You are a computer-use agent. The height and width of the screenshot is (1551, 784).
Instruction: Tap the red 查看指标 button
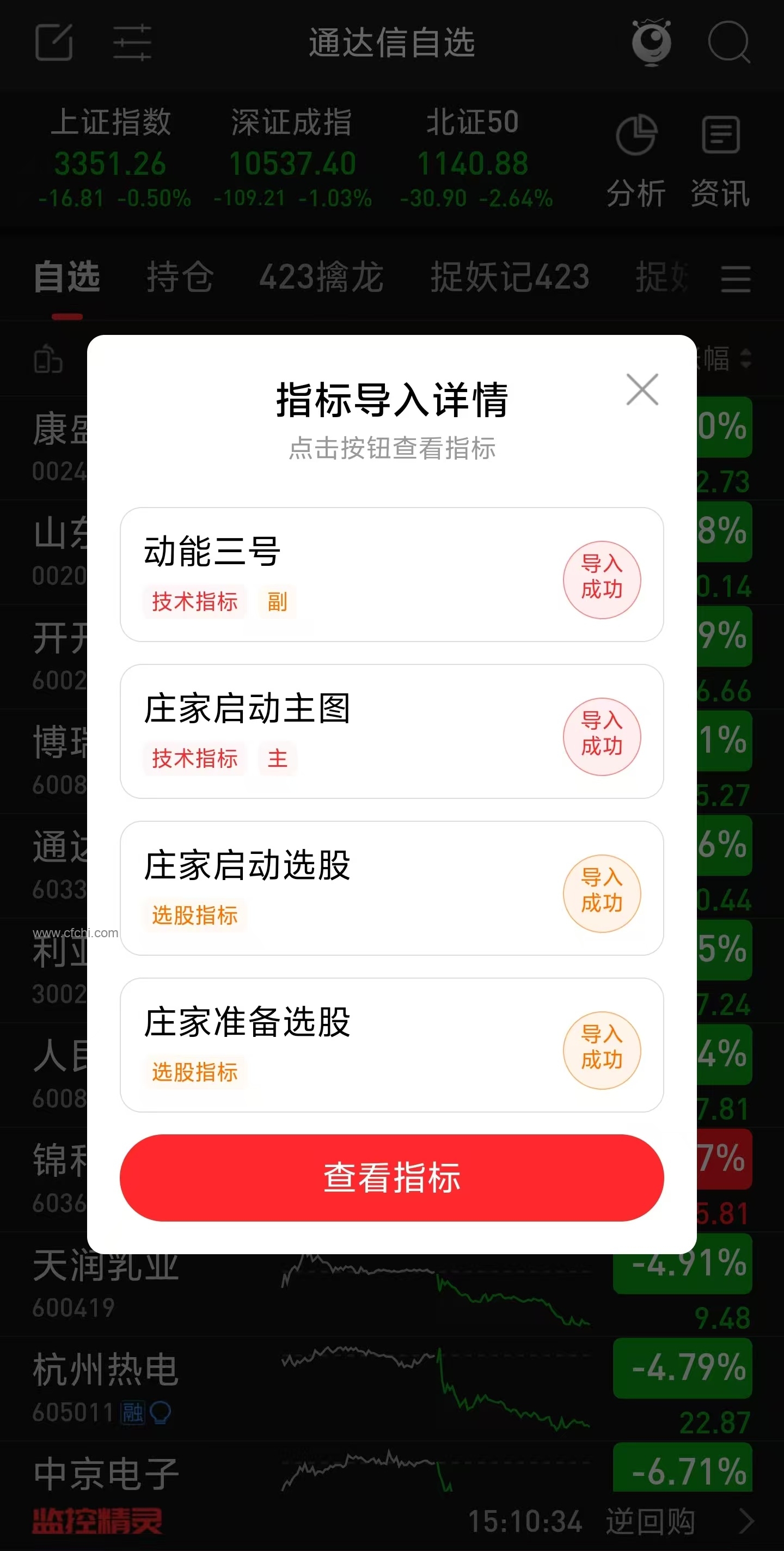tap(391, 1177)
